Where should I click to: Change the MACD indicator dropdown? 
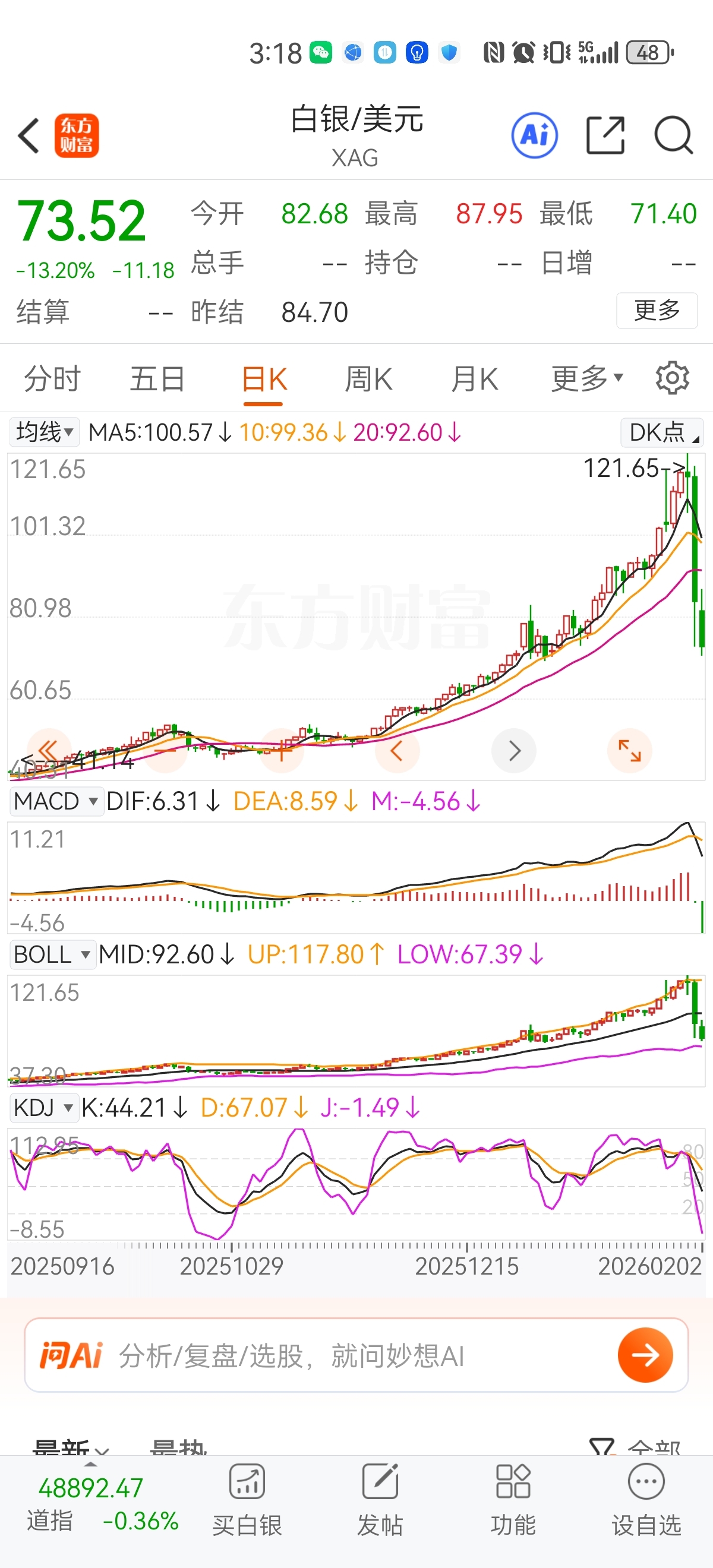55,801
